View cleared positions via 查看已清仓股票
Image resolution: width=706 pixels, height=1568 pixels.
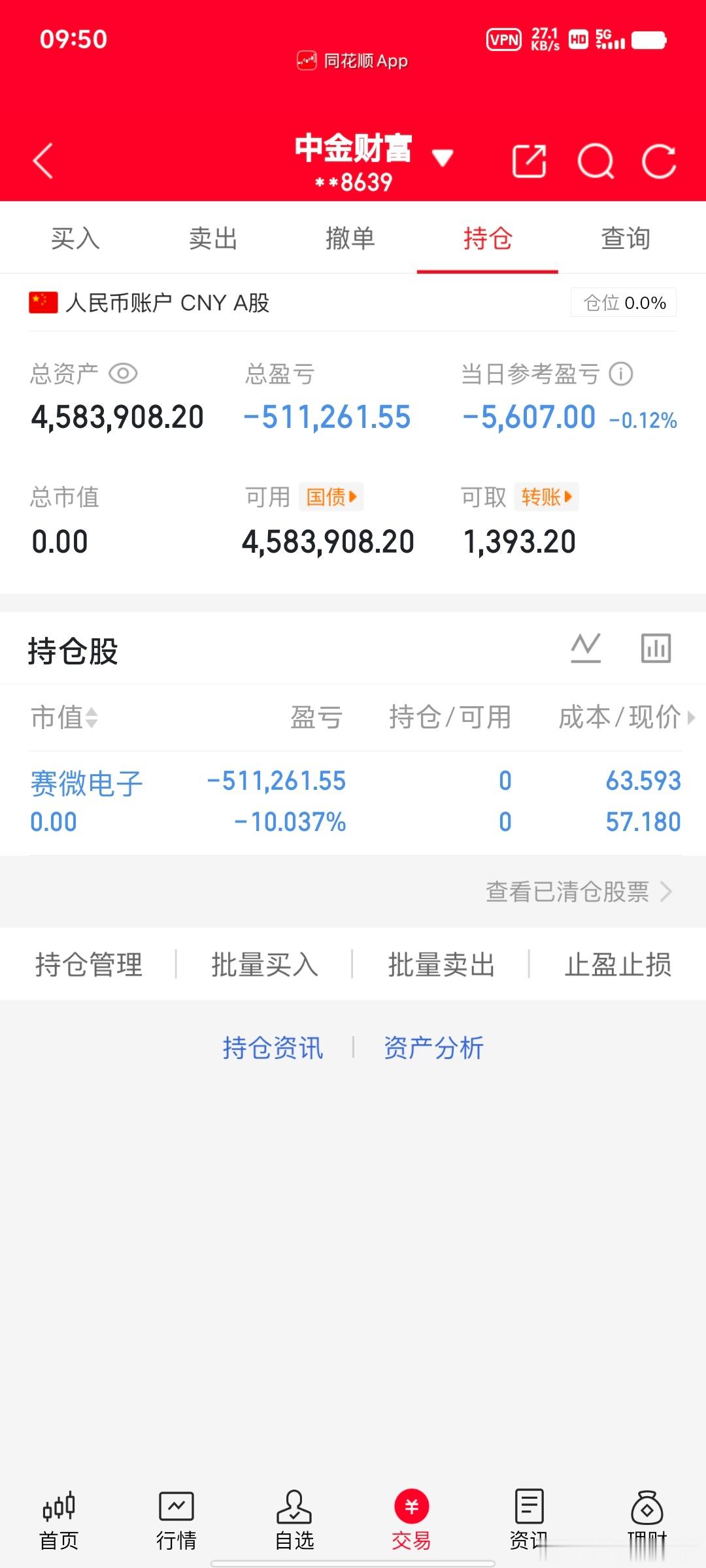(x=567, y=892)
